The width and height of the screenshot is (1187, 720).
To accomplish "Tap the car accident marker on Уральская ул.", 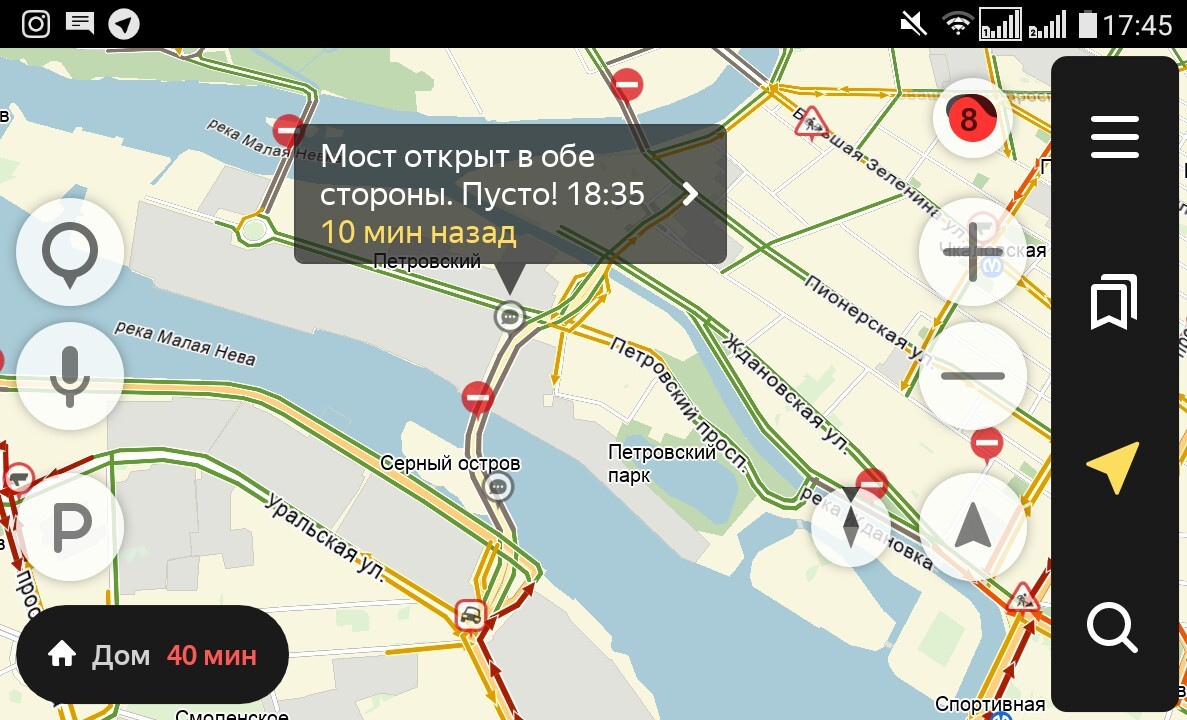I will pos(470,613).
